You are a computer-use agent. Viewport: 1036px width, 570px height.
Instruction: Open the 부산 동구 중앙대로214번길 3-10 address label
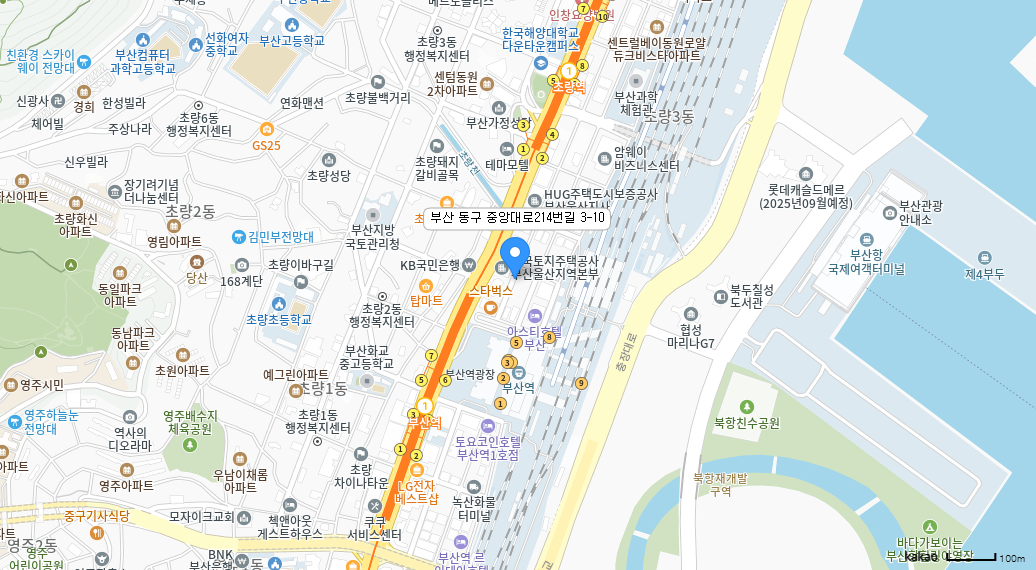[517, 217]
